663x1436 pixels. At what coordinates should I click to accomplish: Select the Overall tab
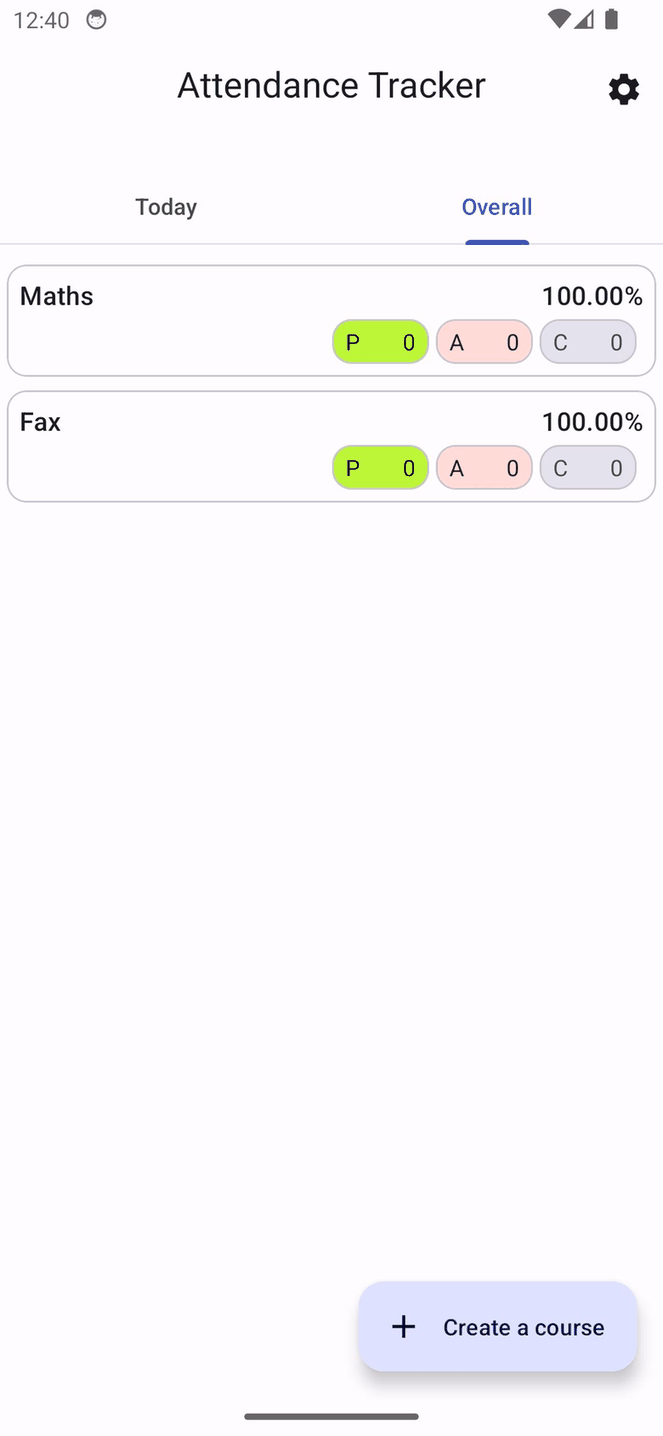[x=496, y=207]
